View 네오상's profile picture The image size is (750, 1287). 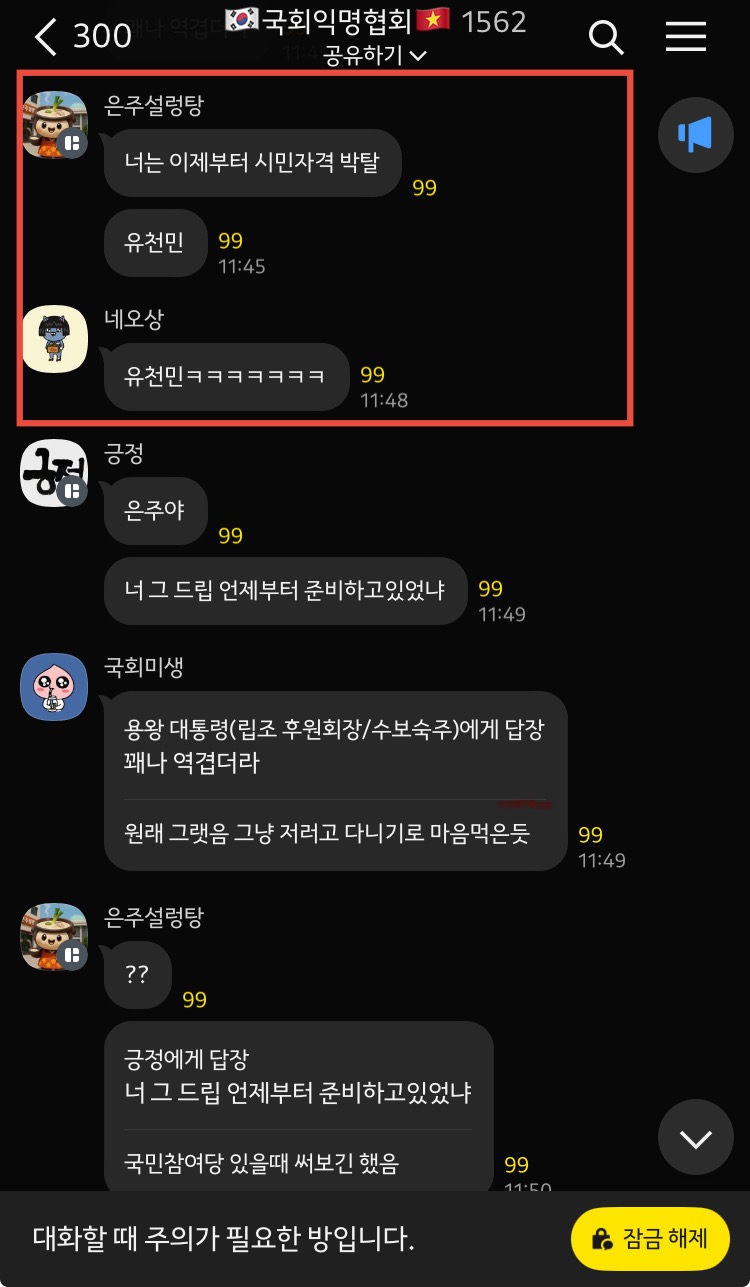(54, 338)
